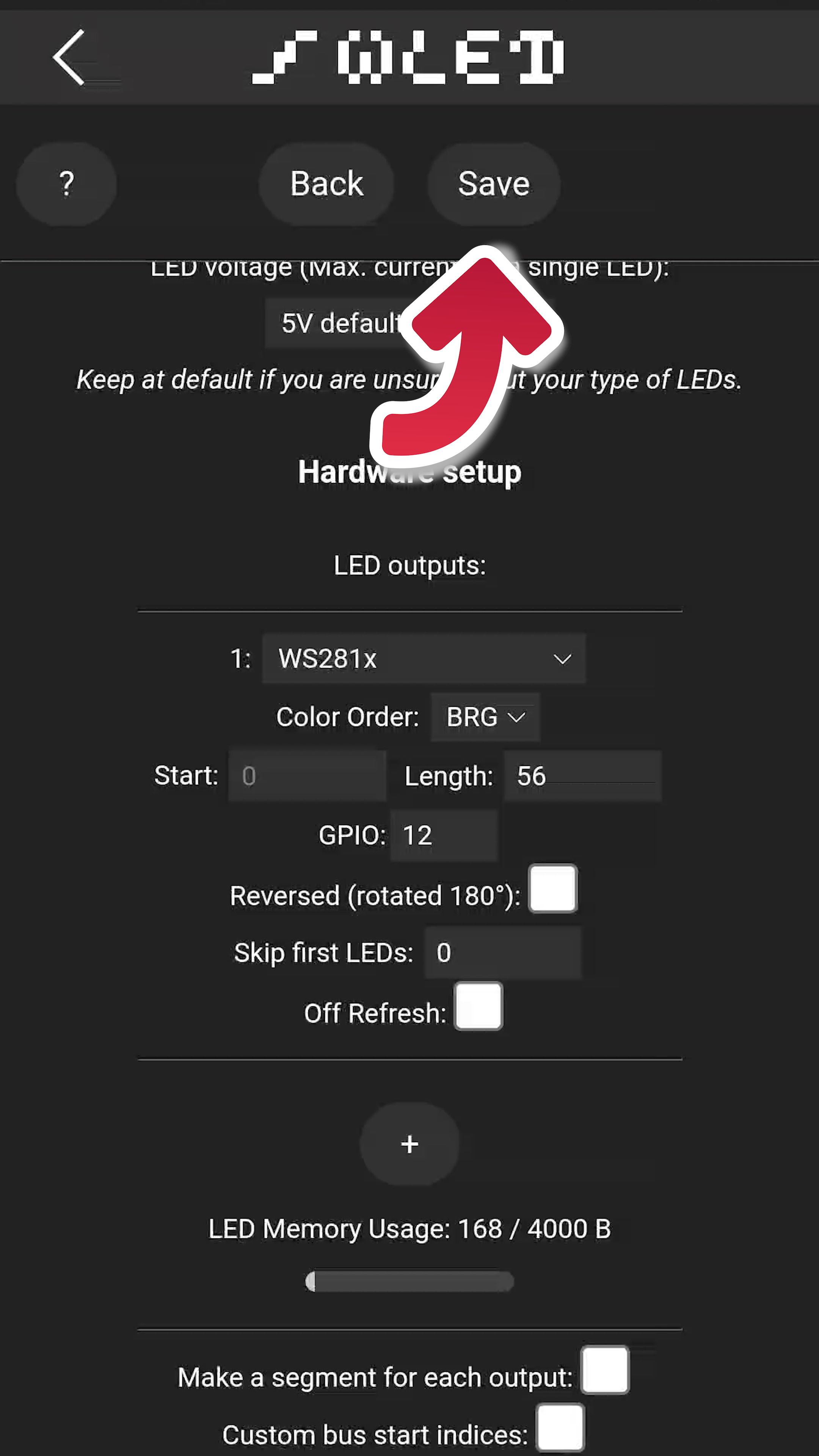Check Make a segment for each output
The height and width of the screenshot is (1456, 819).
(605, 1371)
